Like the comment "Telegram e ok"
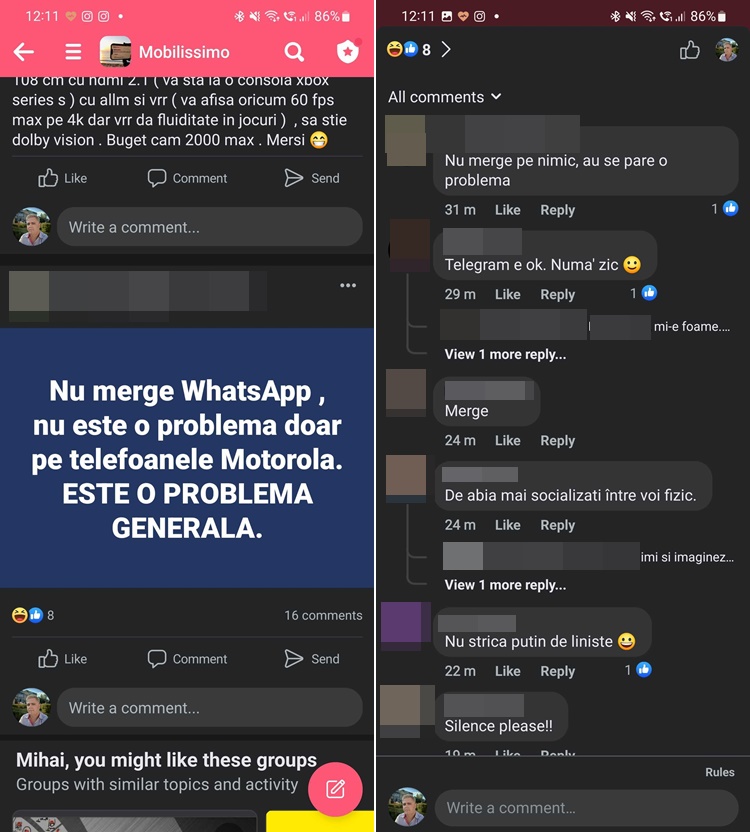Viewport: 750px width, 832px height. coord(507,294)
